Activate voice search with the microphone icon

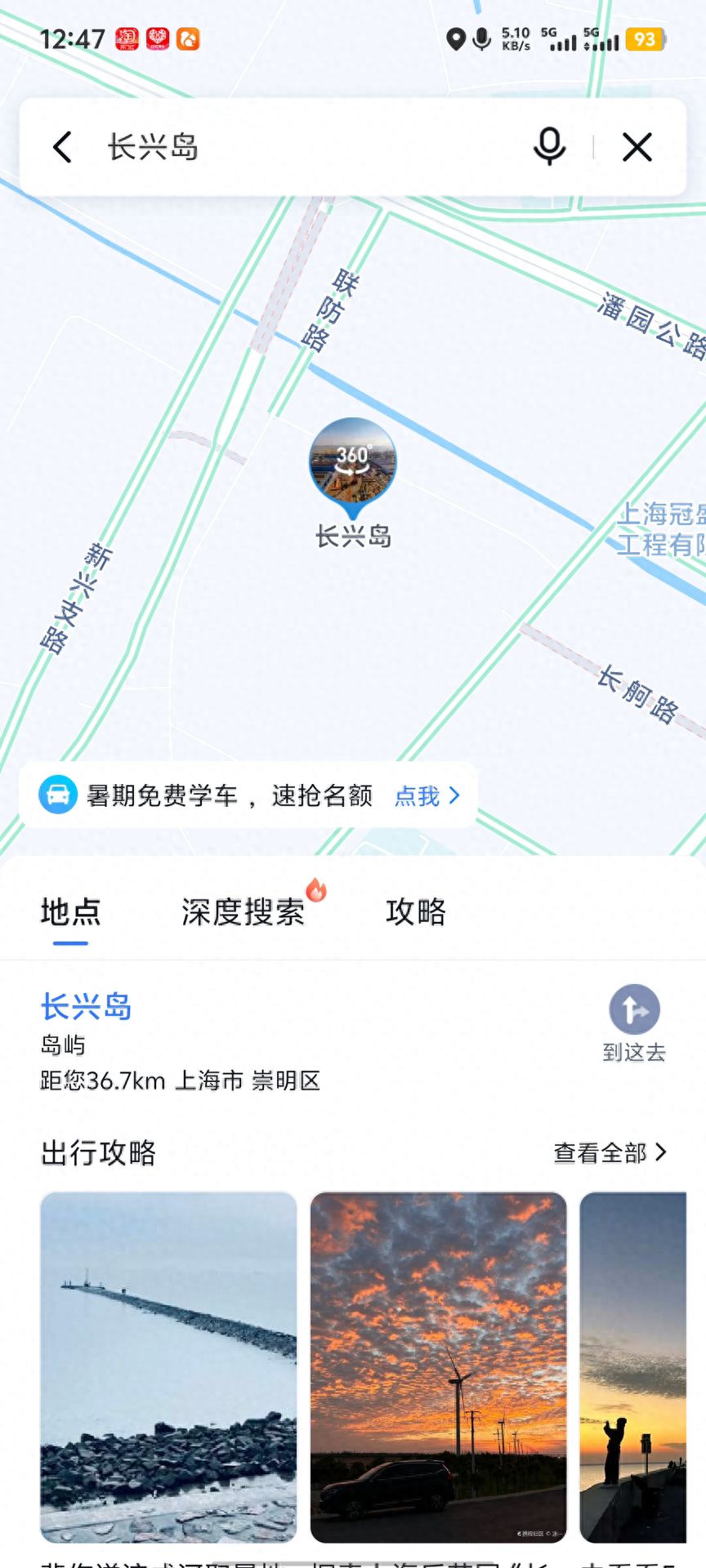tap(547, 147)
